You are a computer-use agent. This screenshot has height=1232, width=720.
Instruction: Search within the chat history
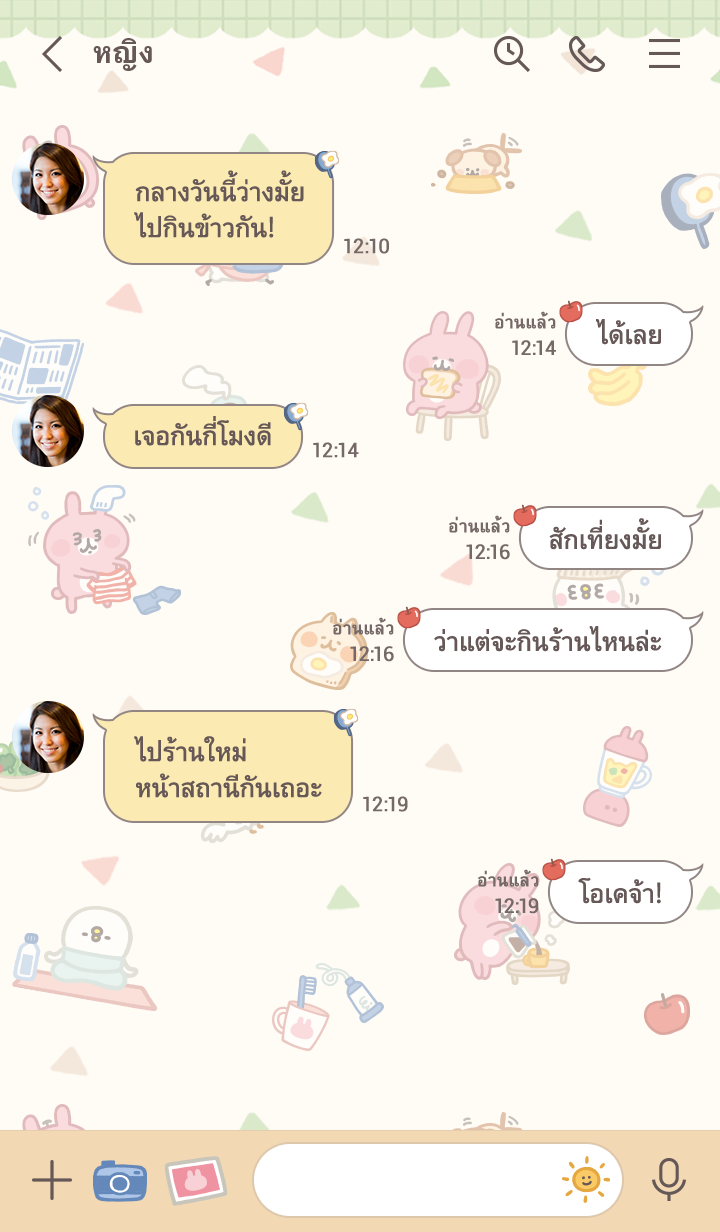coord(512,54)
